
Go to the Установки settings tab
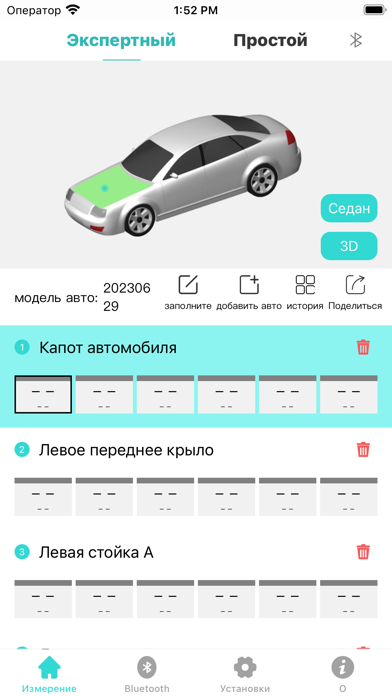coord(245,675)
